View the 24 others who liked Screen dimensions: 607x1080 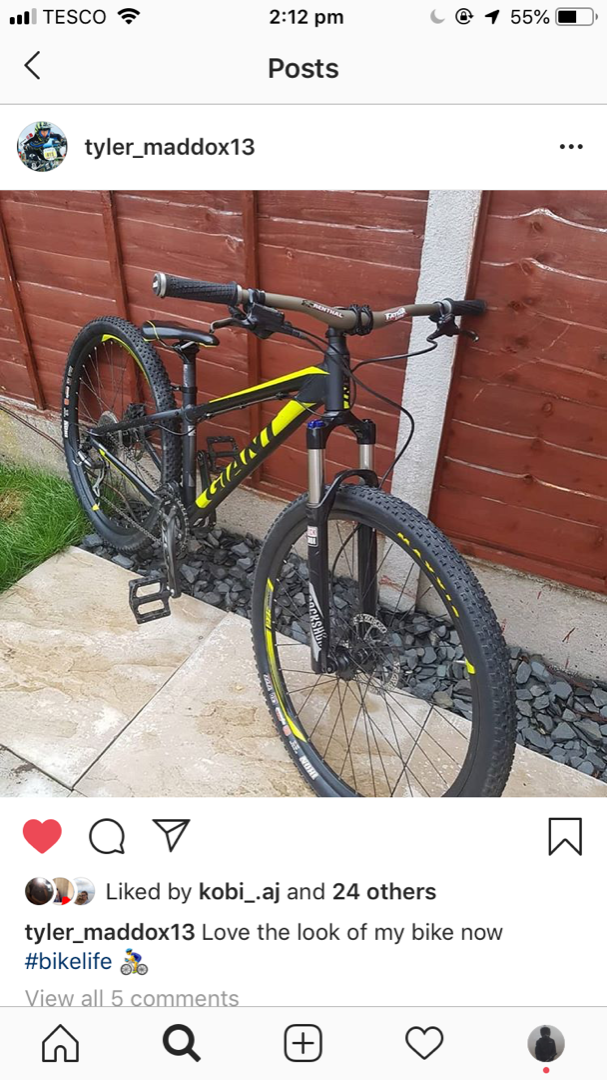click(384, 892)
